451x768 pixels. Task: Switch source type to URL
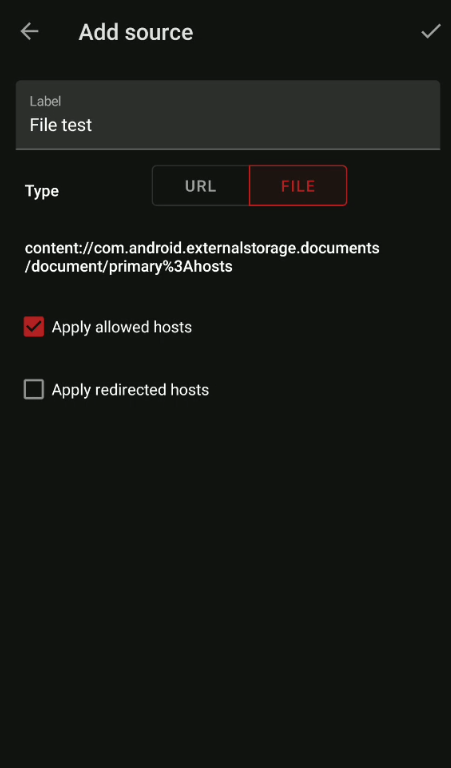tap(201, 186)
